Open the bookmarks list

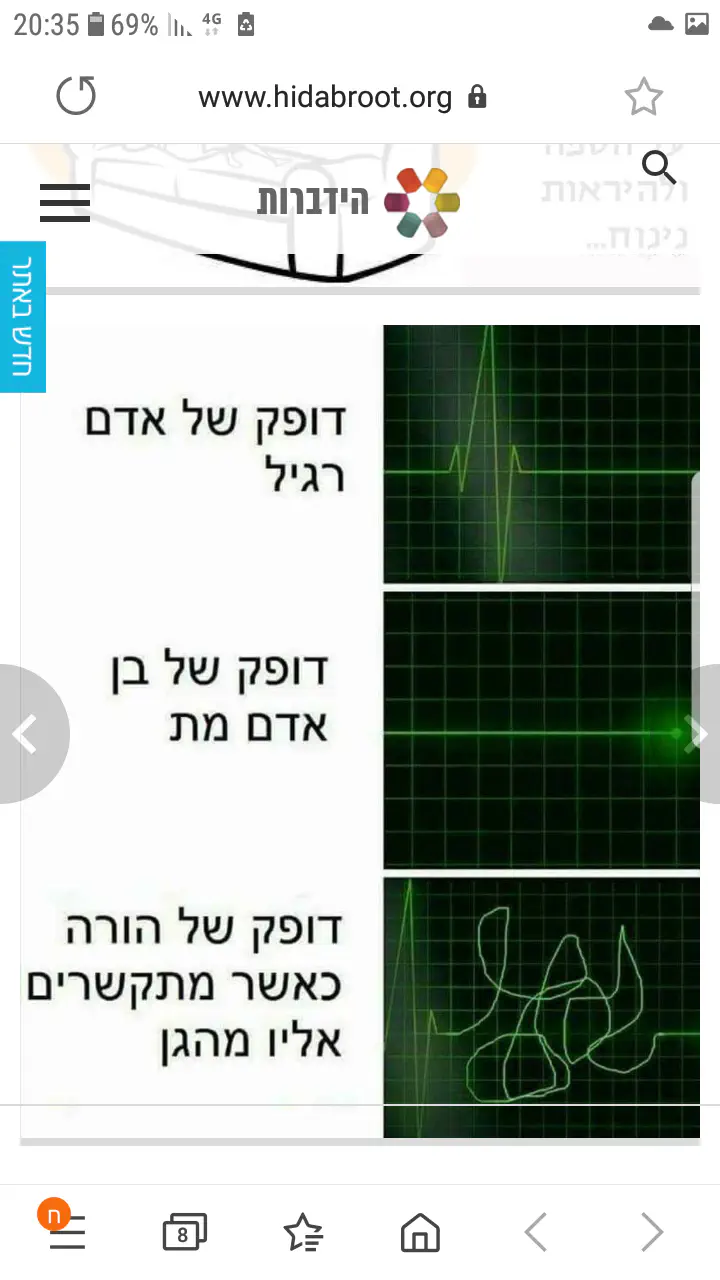tap(303, 1233)
